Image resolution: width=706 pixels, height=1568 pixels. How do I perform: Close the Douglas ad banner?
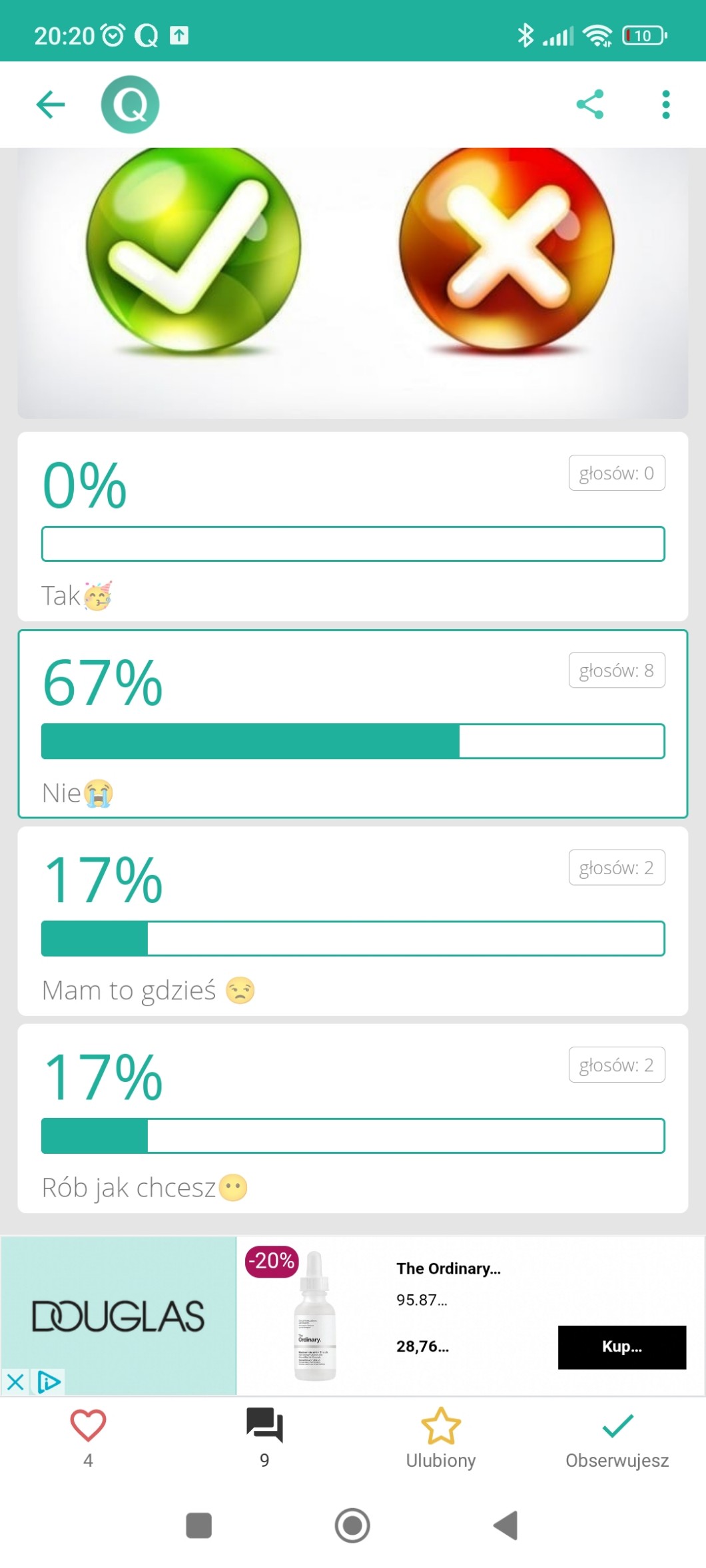(15, 1382)
